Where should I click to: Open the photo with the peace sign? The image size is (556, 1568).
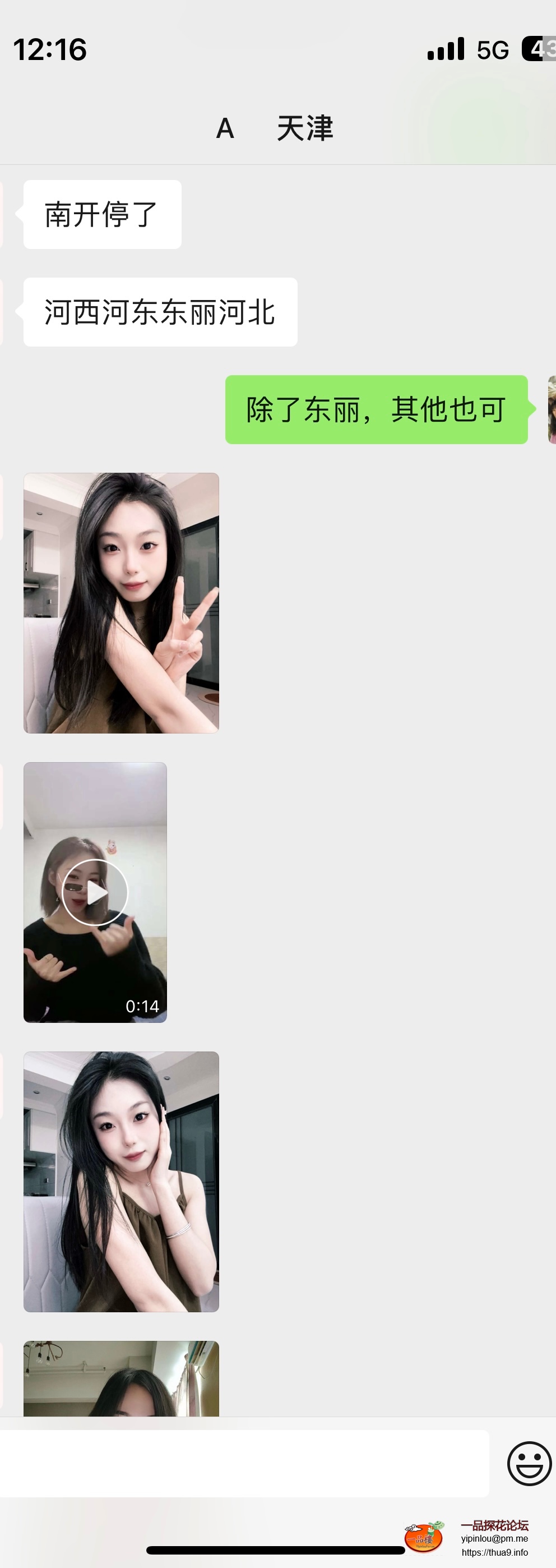121,603
